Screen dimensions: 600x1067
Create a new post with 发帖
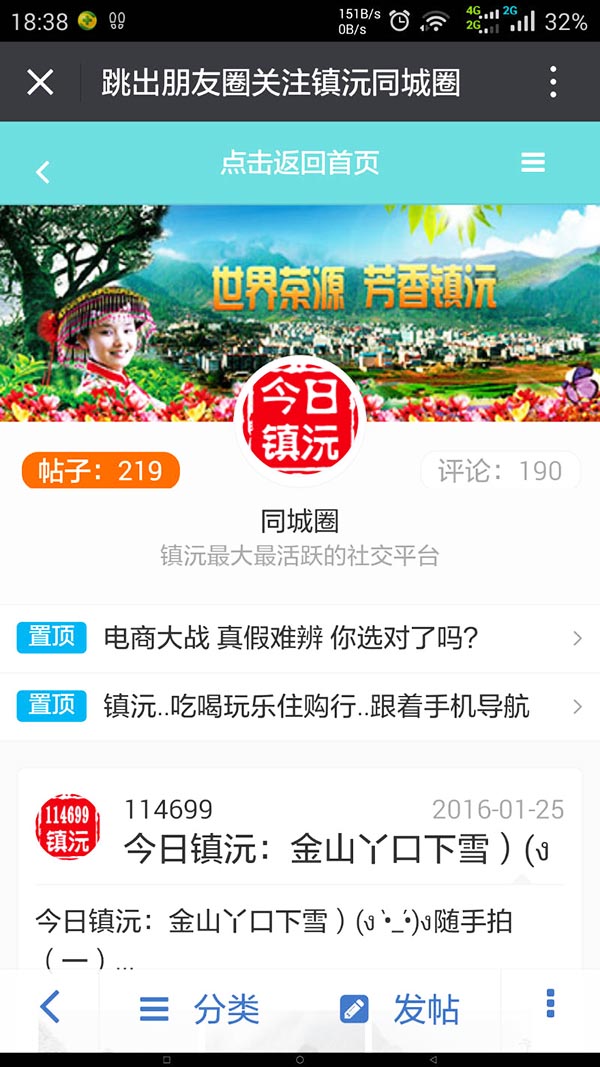(x=400, y=1009)
